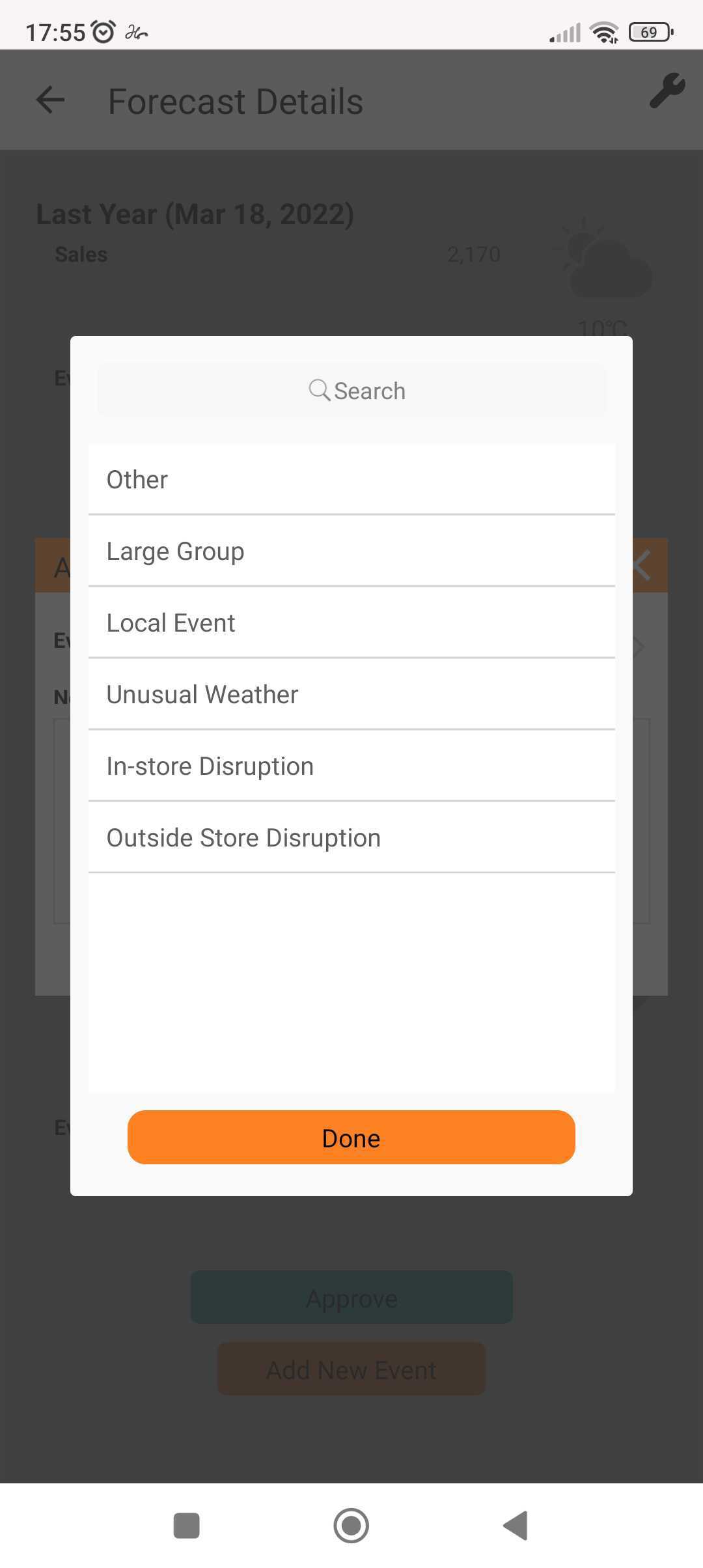Tap the system back navigation button
This screenshot has width=703, height=1568.
pyautogui.click(x=516, y=1526)
